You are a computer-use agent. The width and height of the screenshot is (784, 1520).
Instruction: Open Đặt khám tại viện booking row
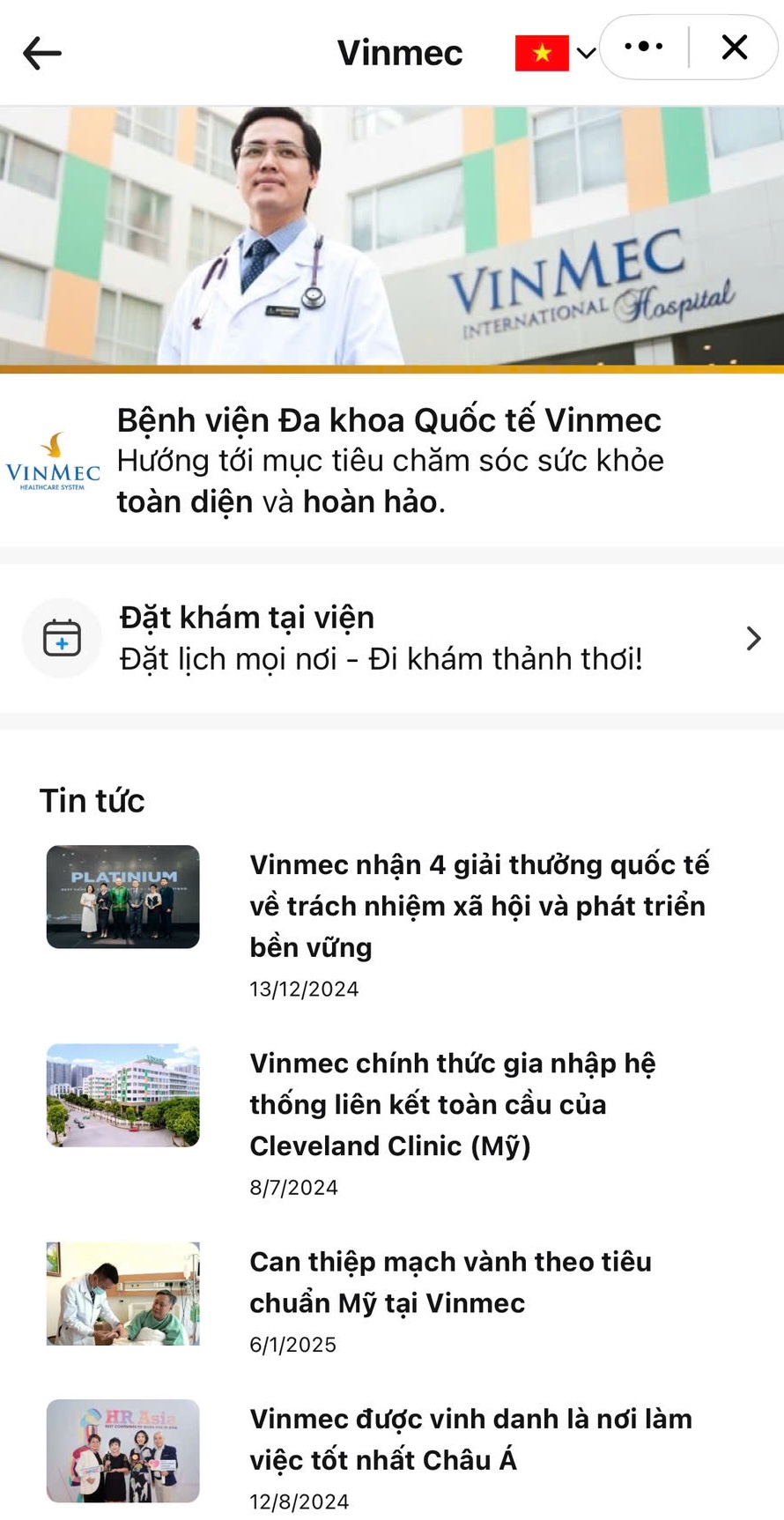tap(392, 638)
